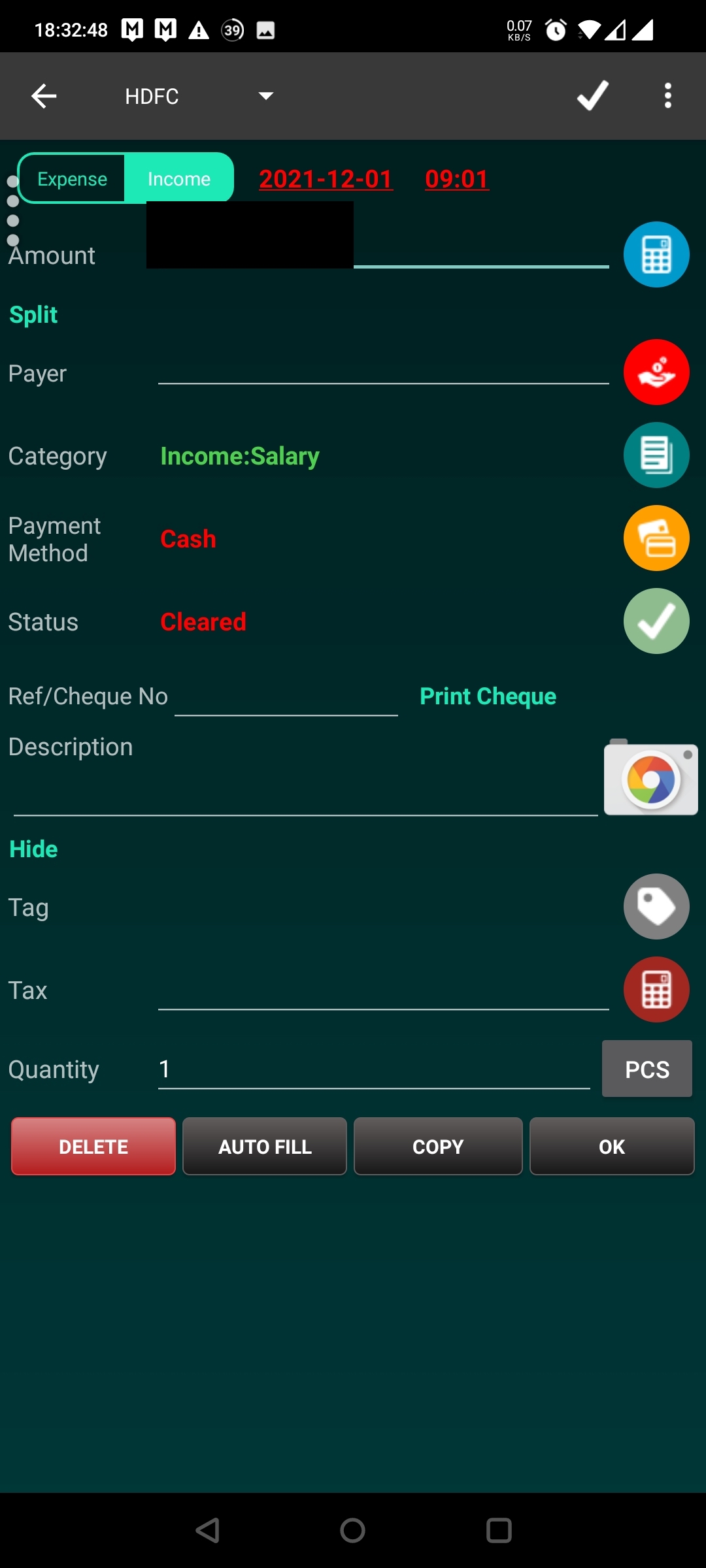Delete this transaction
Image resolution: width=706 pixels, height=1568 pixels.
pos(93,1147)
